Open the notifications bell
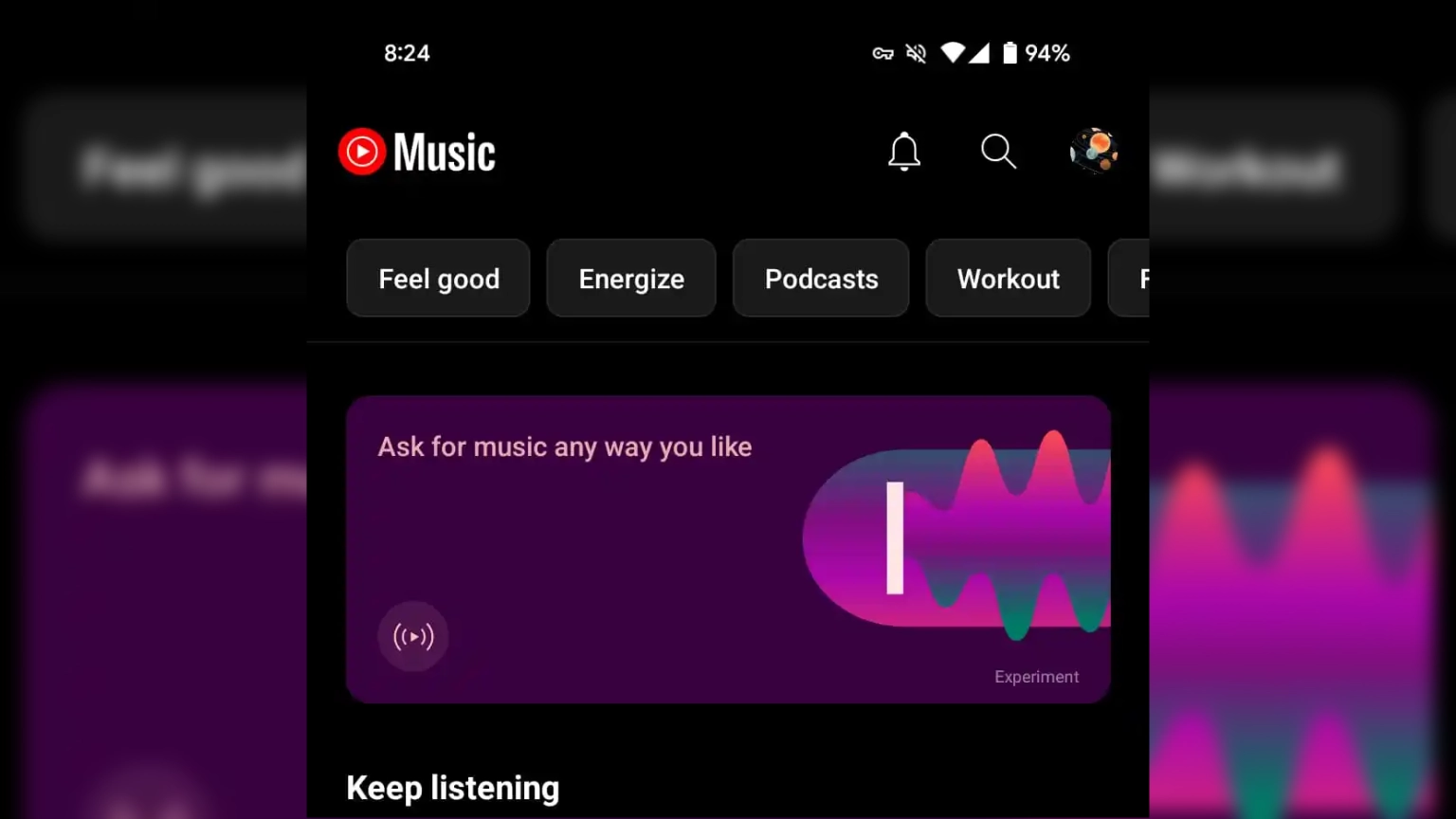Screen dimensions: 1456x819 coord(903,152)
